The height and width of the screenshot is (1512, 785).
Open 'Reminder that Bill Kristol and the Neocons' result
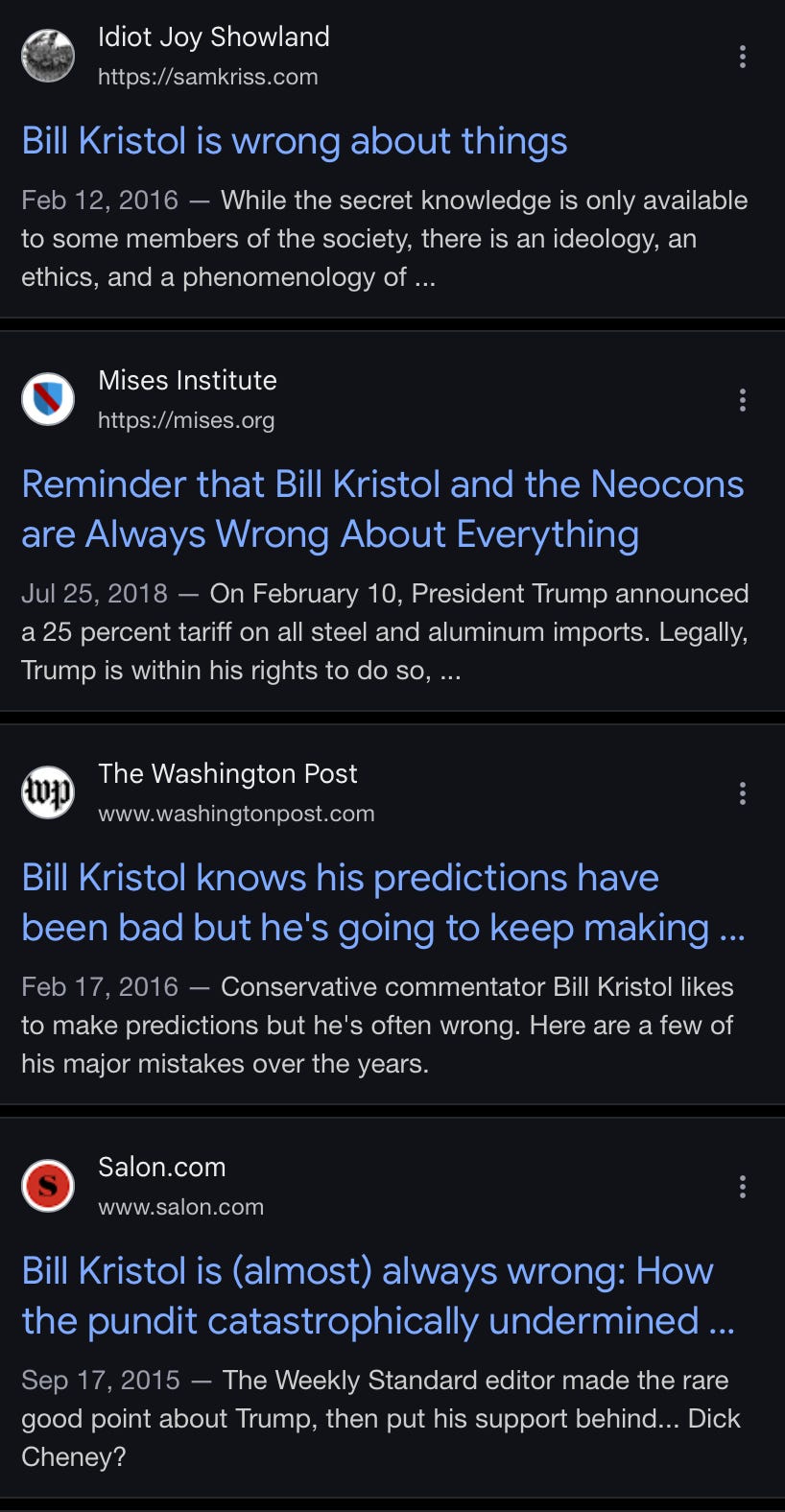[382, 509]
